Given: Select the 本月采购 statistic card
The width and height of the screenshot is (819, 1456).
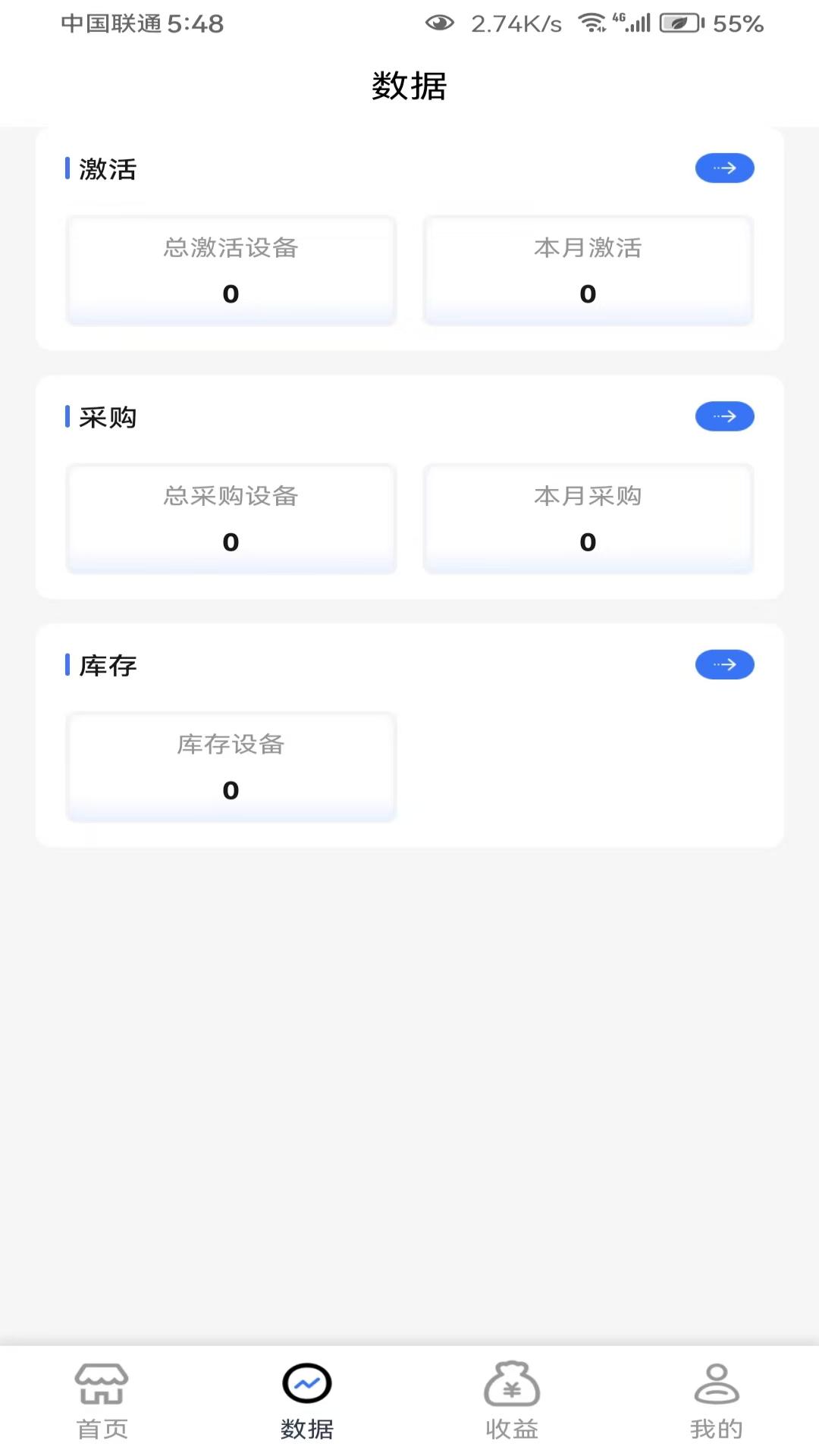Looking at the screenshot, I should [588, 519].
